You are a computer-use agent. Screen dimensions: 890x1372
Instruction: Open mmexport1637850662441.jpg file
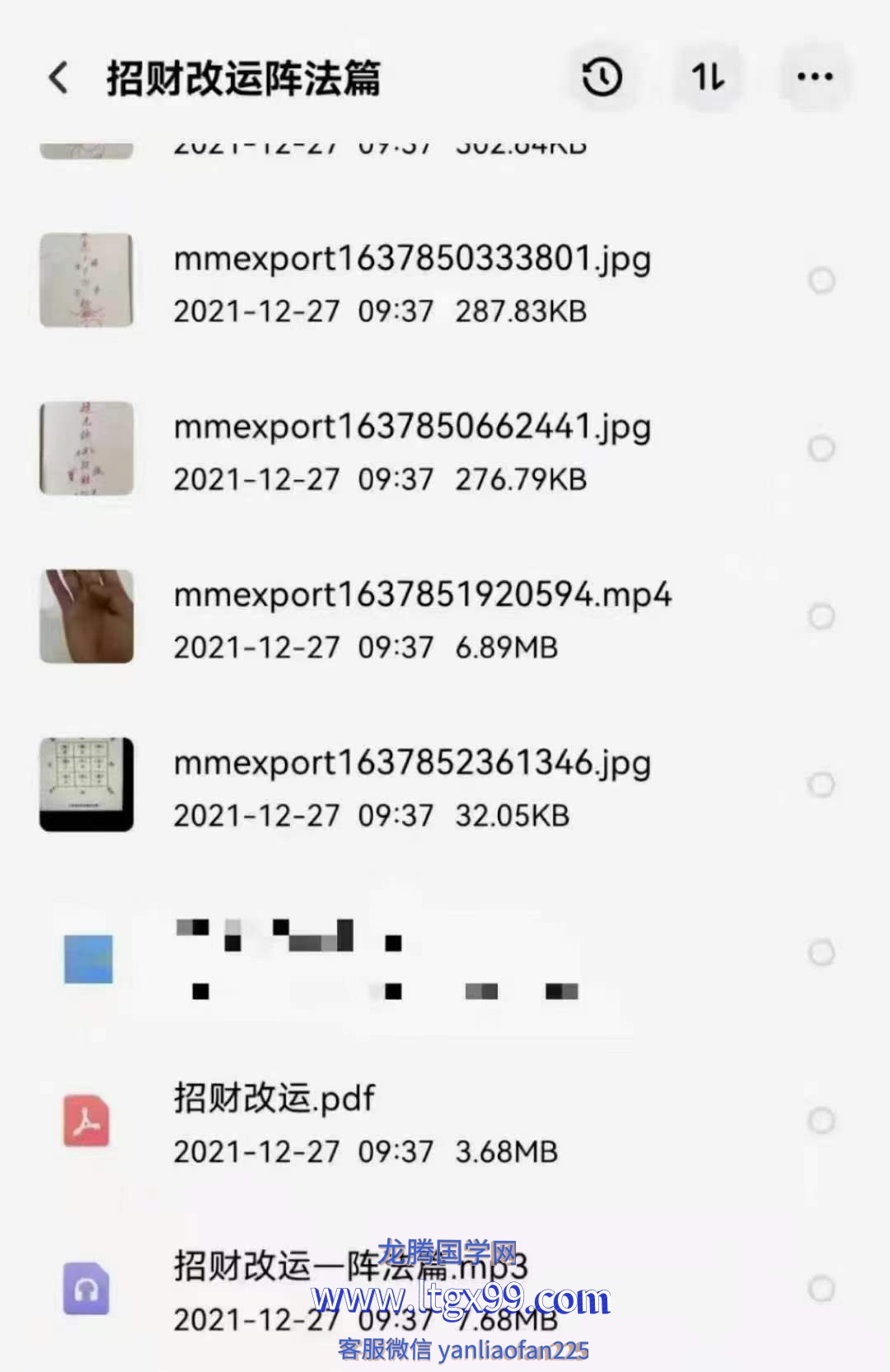click(412, 450)
